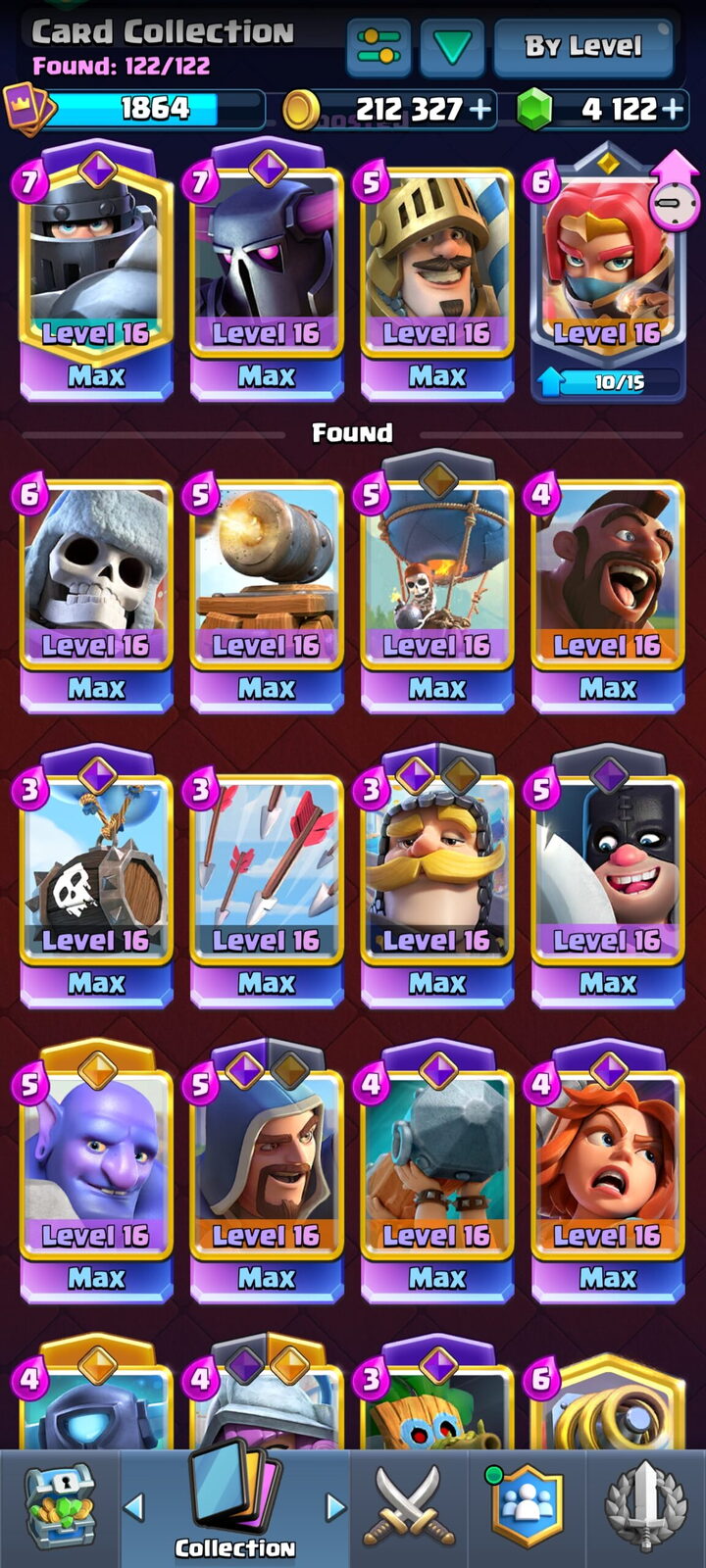Image resolution: width=706 pixels, height=1568 pixels.
Task: Open the card filter settings icon
Action: [x=378, y=46]
